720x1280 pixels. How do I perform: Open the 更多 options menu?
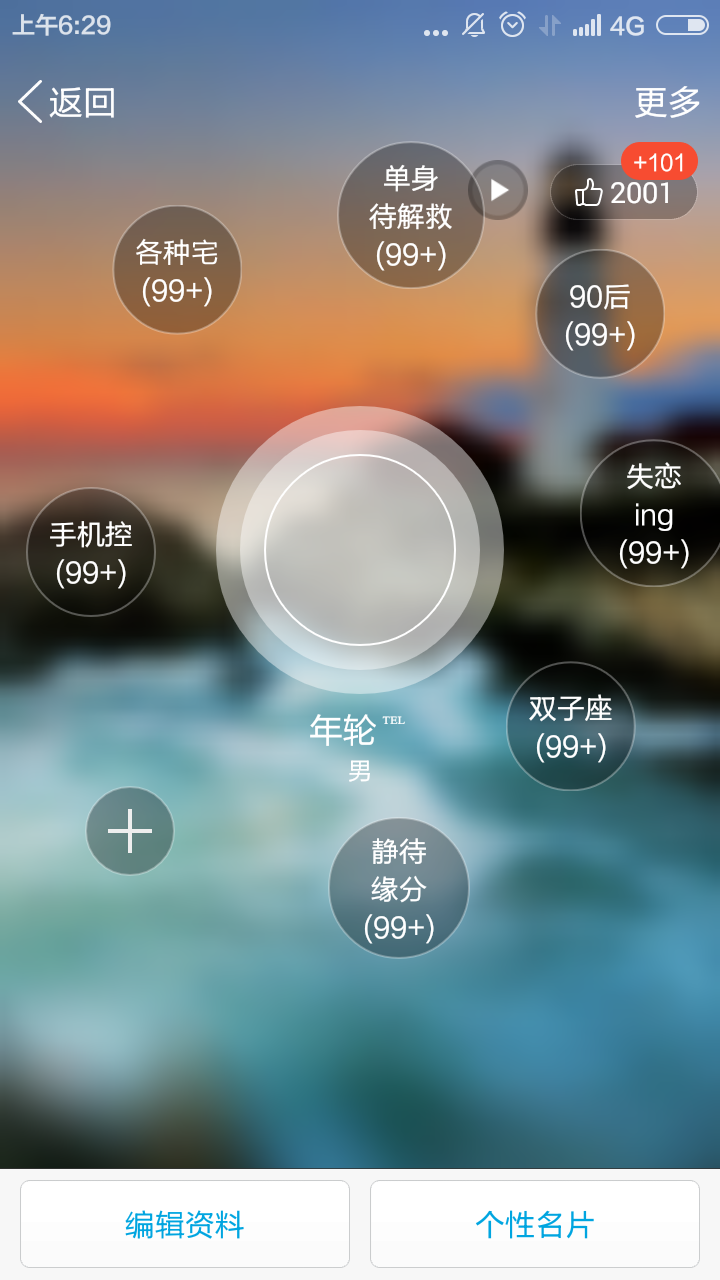(666, 101)
